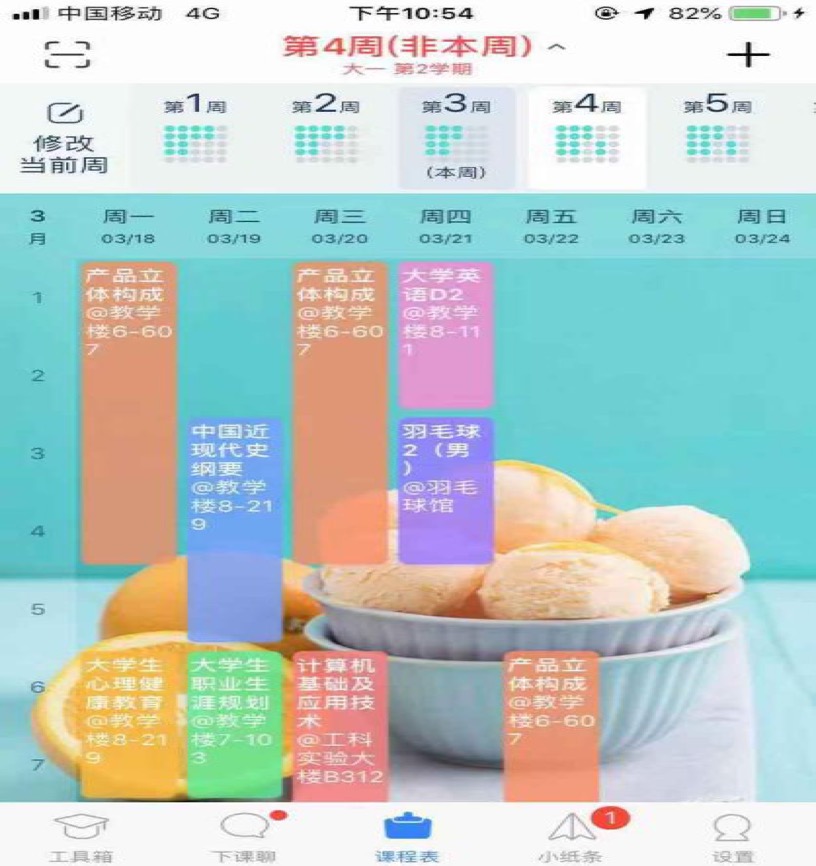Switch to the 工具箱 tab
This screenshot has width=816, height=866.
click(80, 836)
